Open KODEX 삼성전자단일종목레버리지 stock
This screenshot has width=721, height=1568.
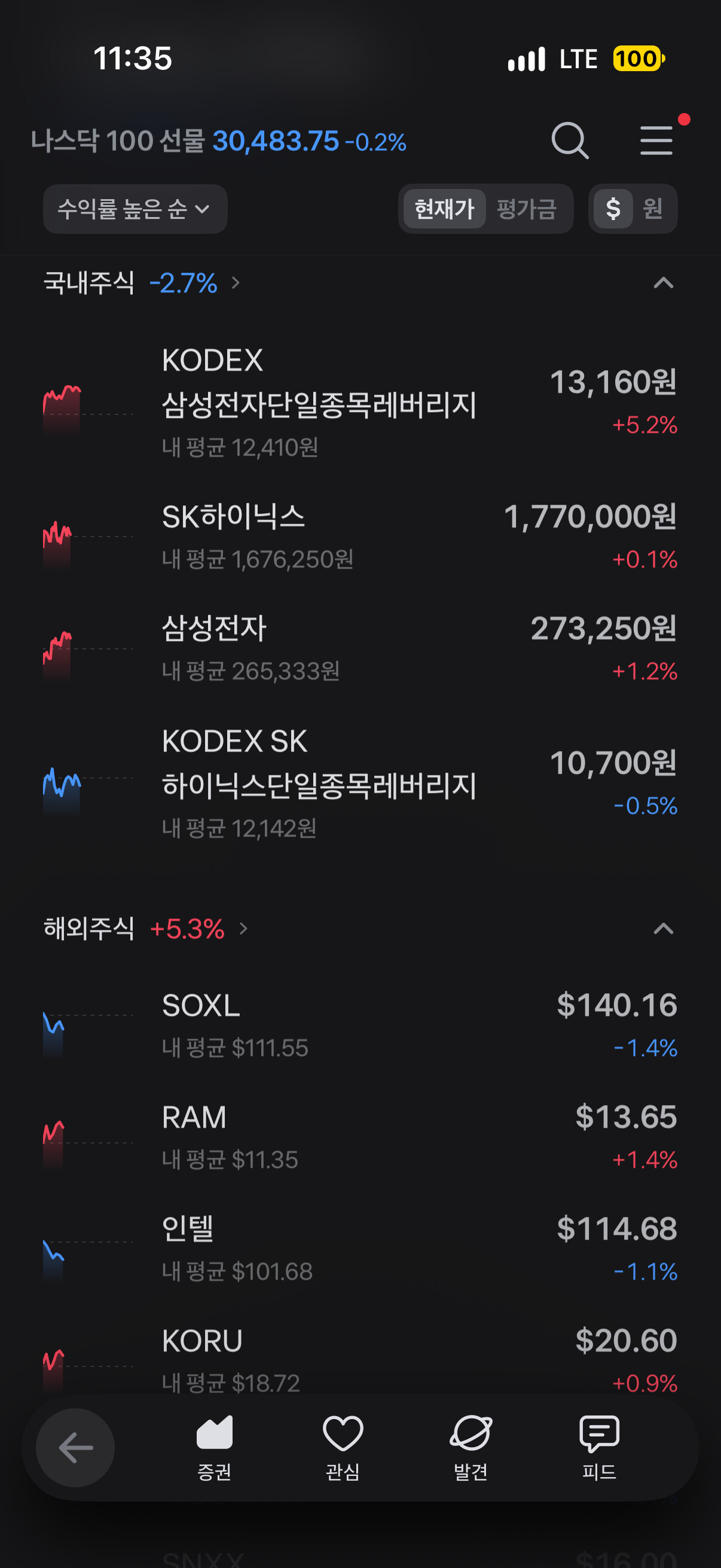[x=360, y=403]
